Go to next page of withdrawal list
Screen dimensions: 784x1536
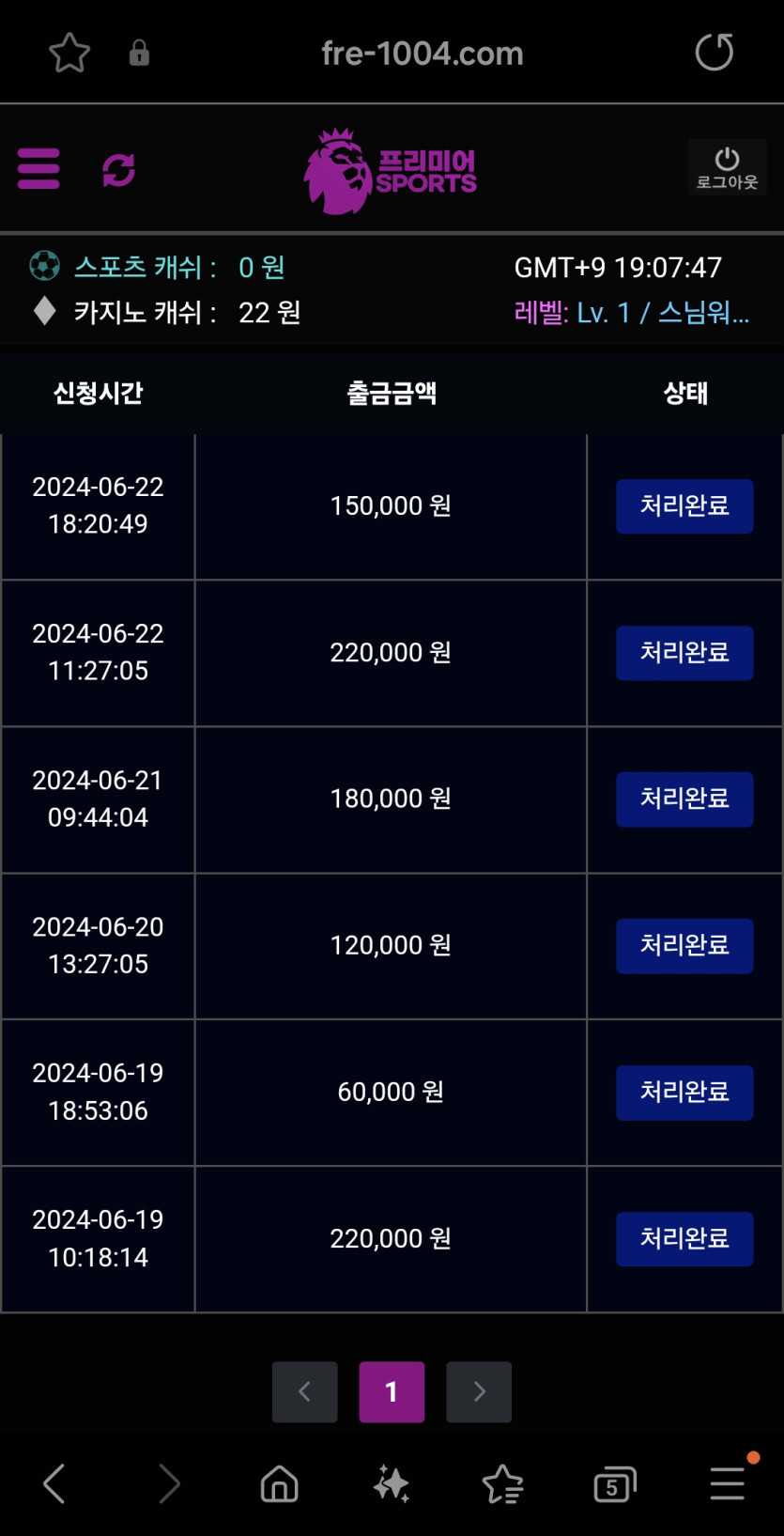pyautogui.click(x=479, y=1391)
